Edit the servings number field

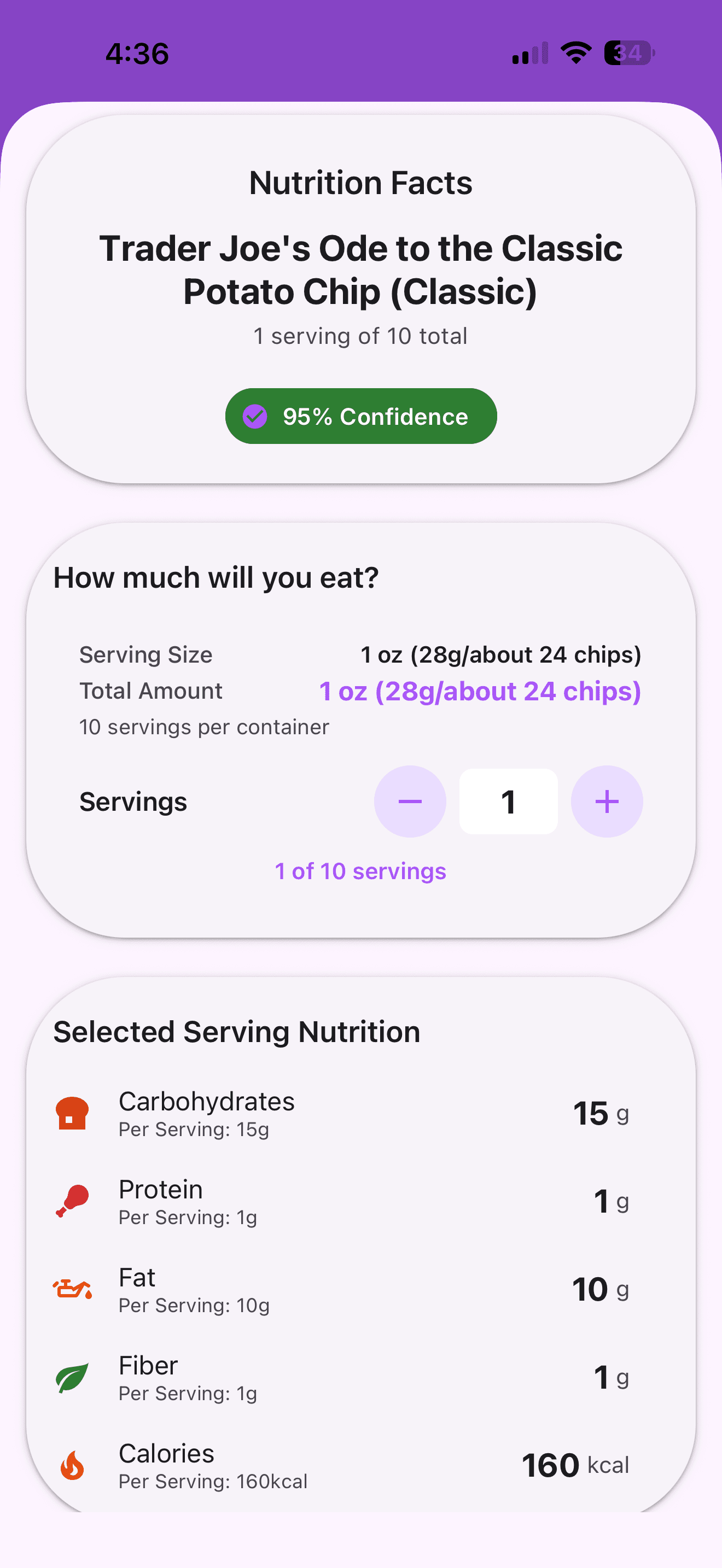click(508, 801)
